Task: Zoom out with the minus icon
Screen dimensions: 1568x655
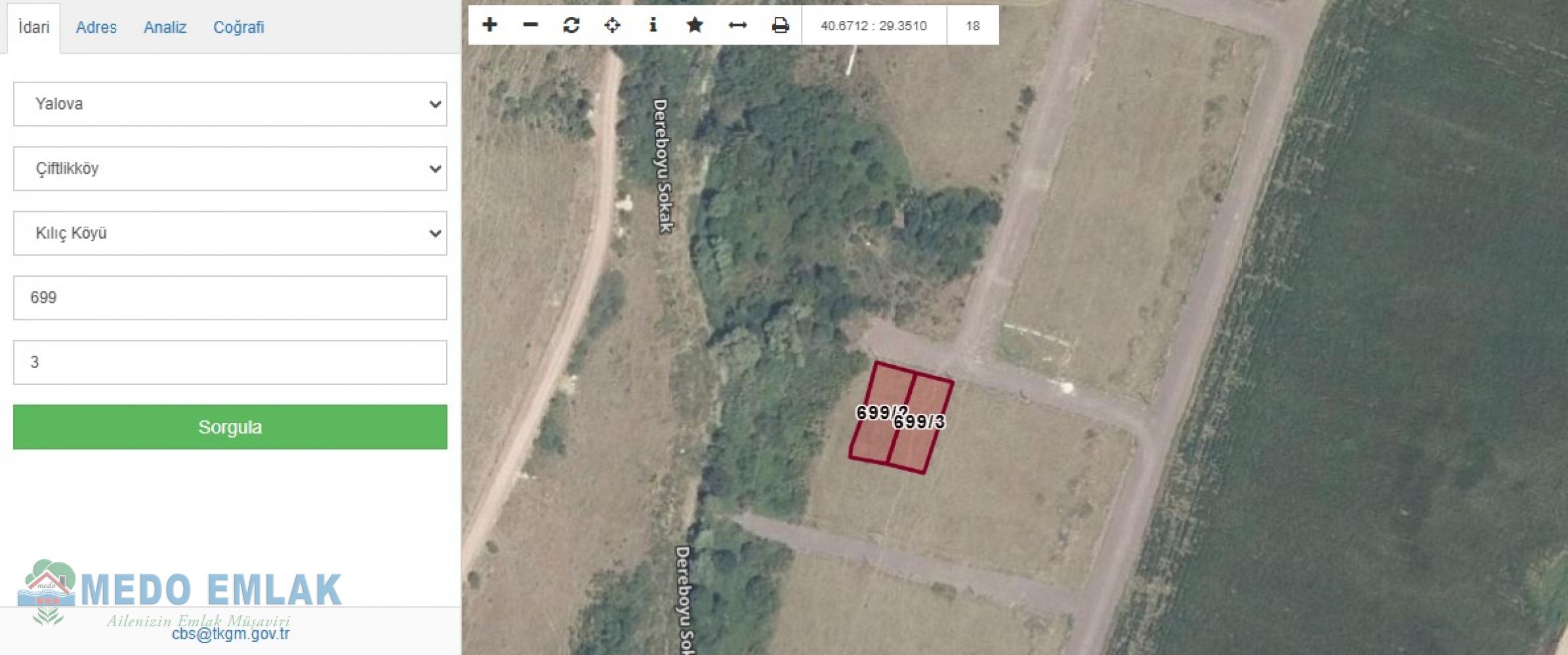Action: (x=530, y=26)
